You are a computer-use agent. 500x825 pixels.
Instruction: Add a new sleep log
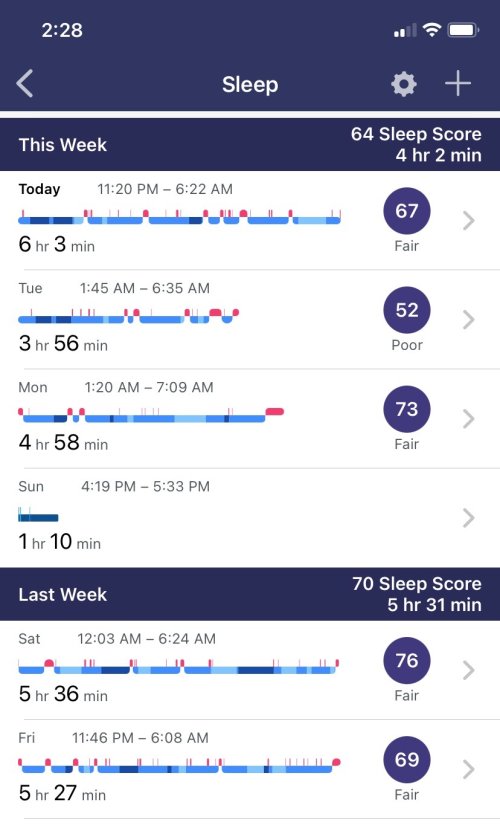[458, 84]
